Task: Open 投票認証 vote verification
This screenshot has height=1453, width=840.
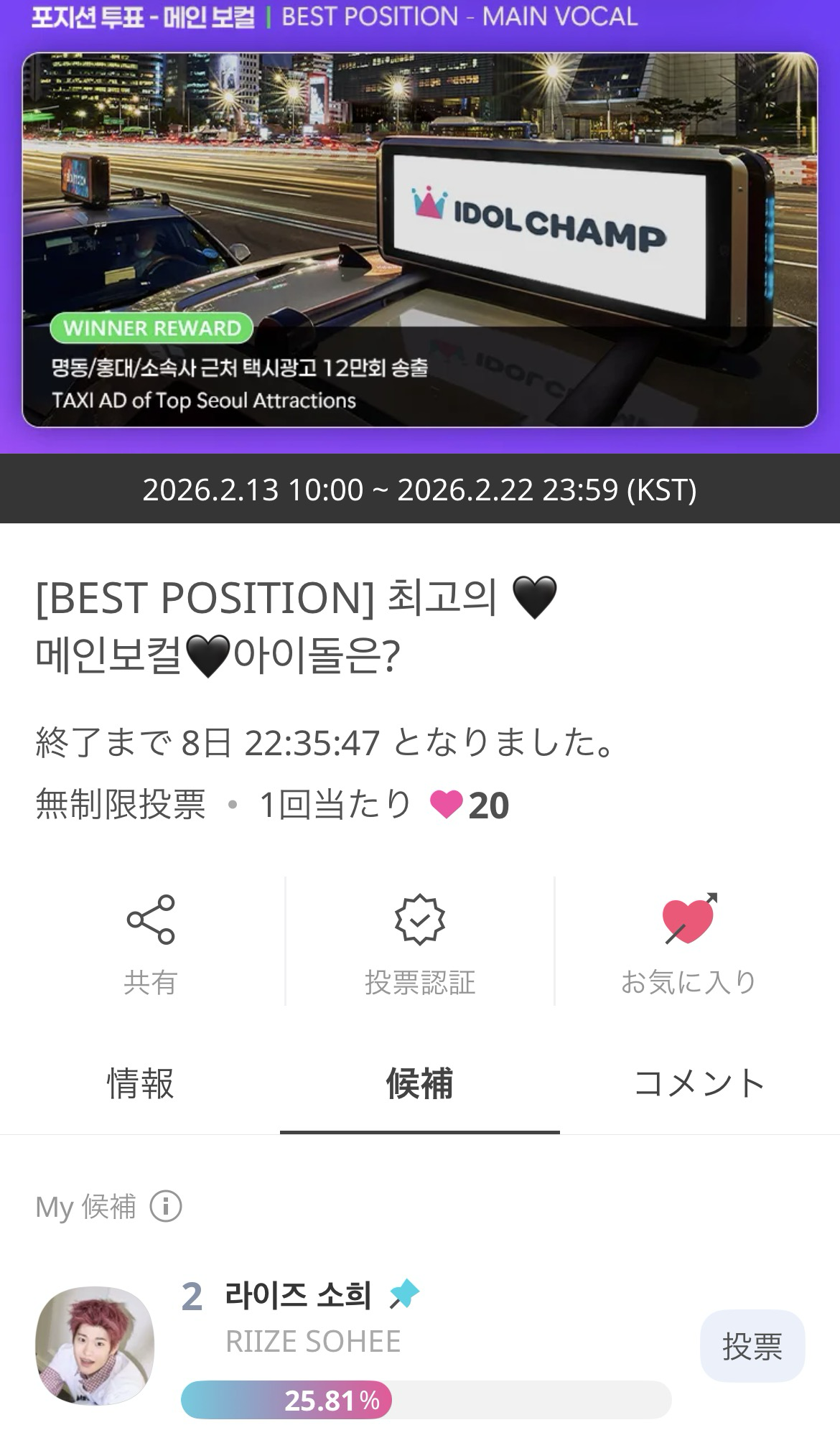Action: [420, 942]
